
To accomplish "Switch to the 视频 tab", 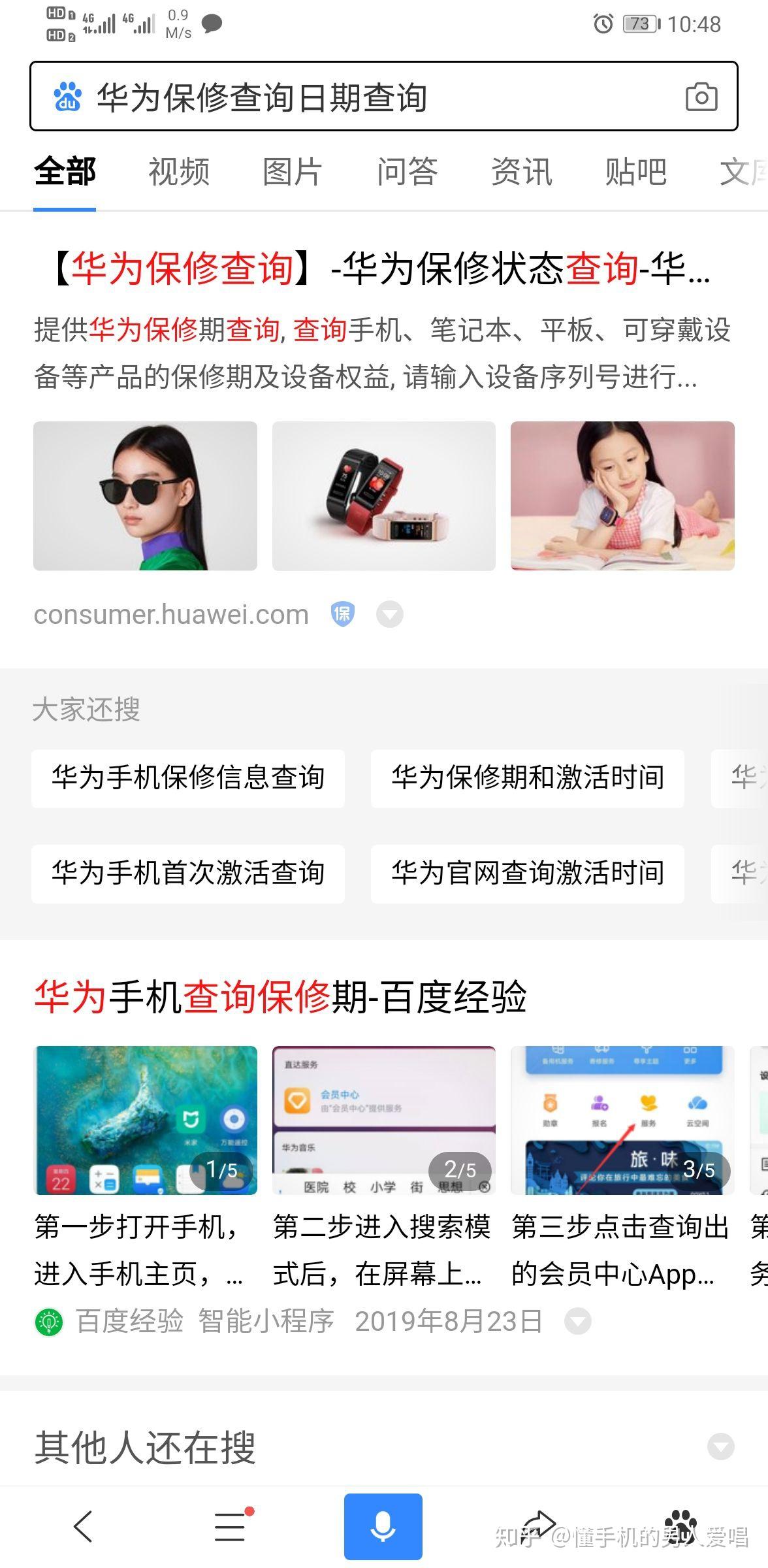I will [179, 172].
